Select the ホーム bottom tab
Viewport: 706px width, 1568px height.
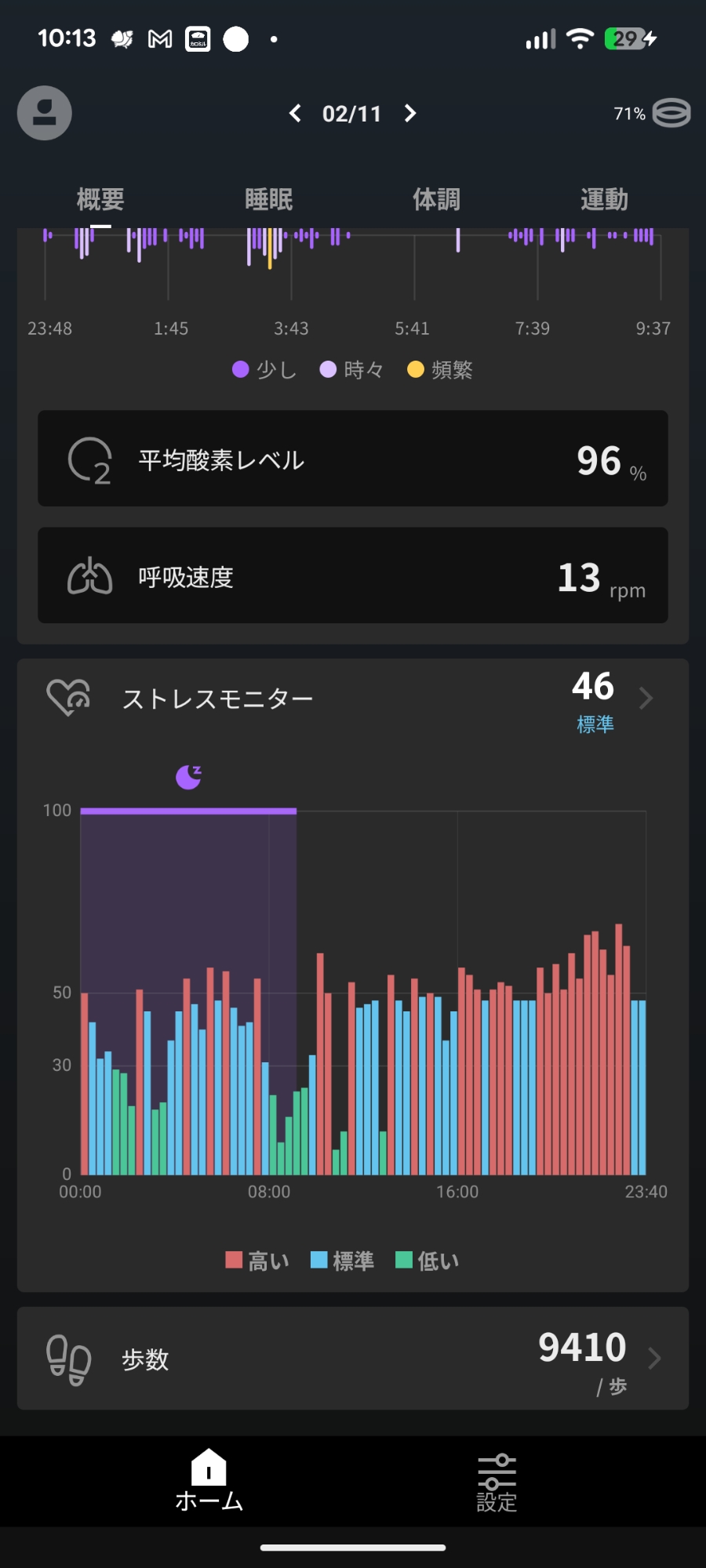pos(209,1480)
